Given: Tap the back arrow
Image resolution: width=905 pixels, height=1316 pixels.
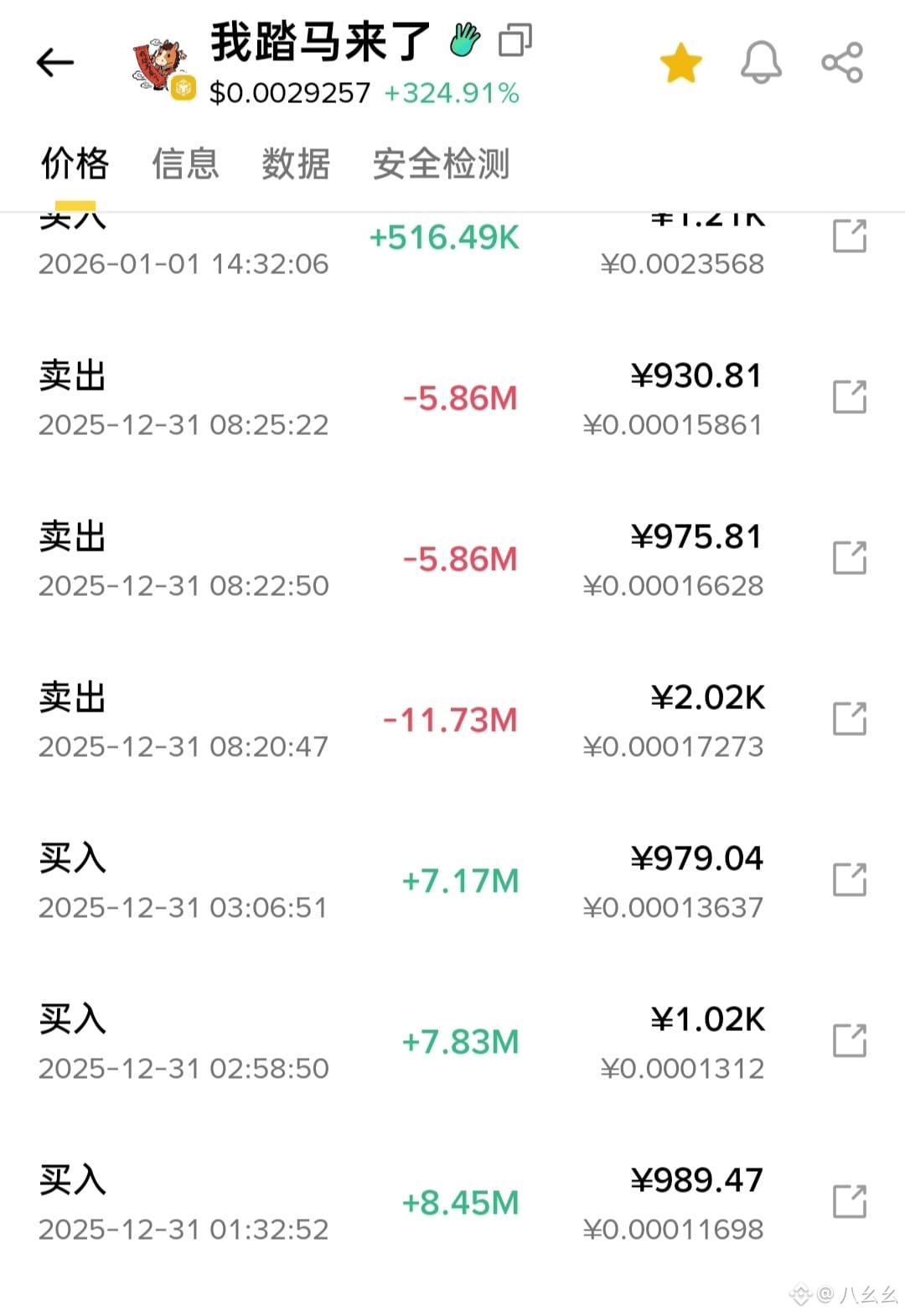Looking at the screenshot, I should tap(55, 63).
